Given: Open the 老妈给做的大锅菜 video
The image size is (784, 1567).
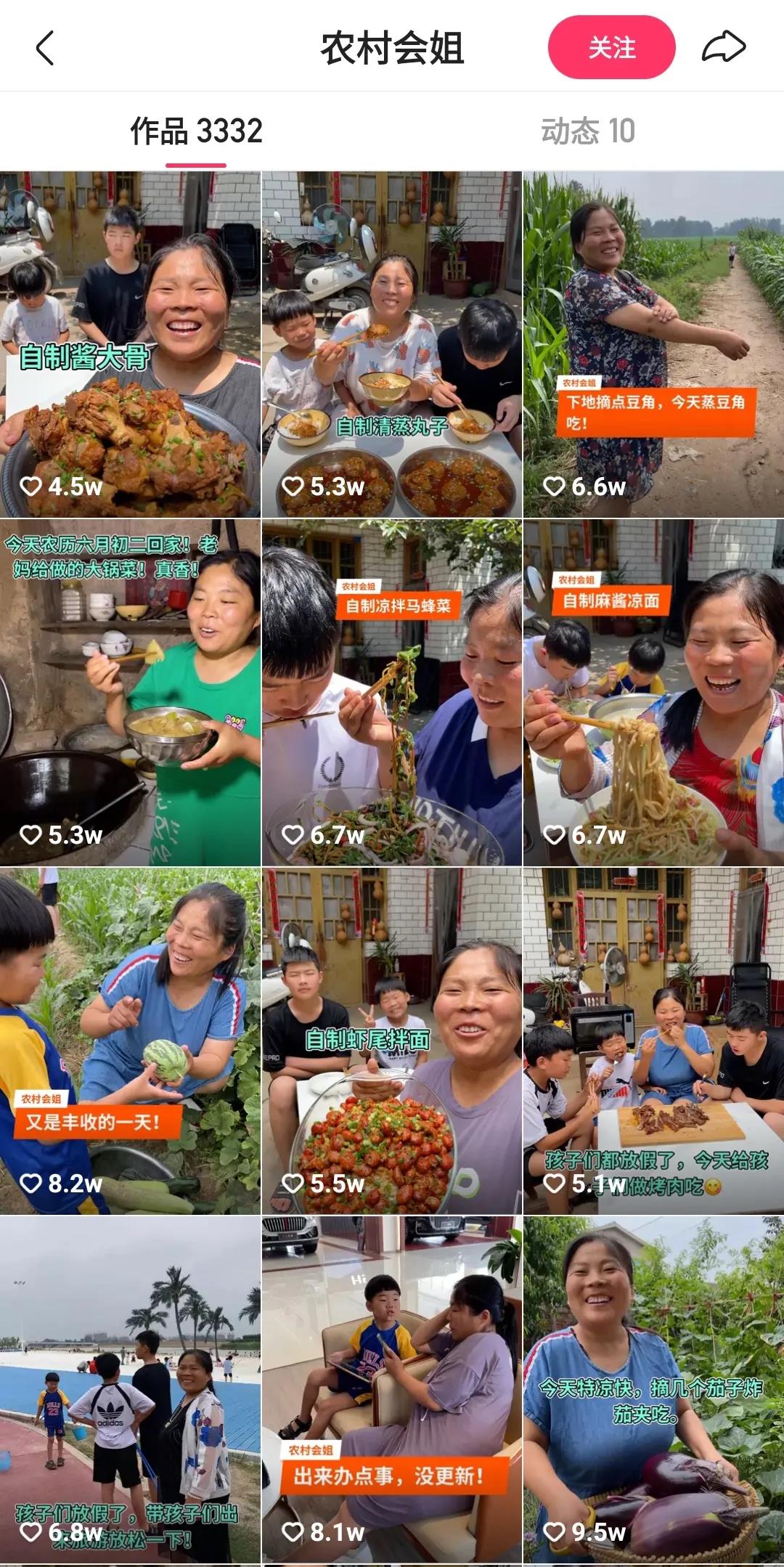Looking at the screenshot, I should click(x=130, y=692).
